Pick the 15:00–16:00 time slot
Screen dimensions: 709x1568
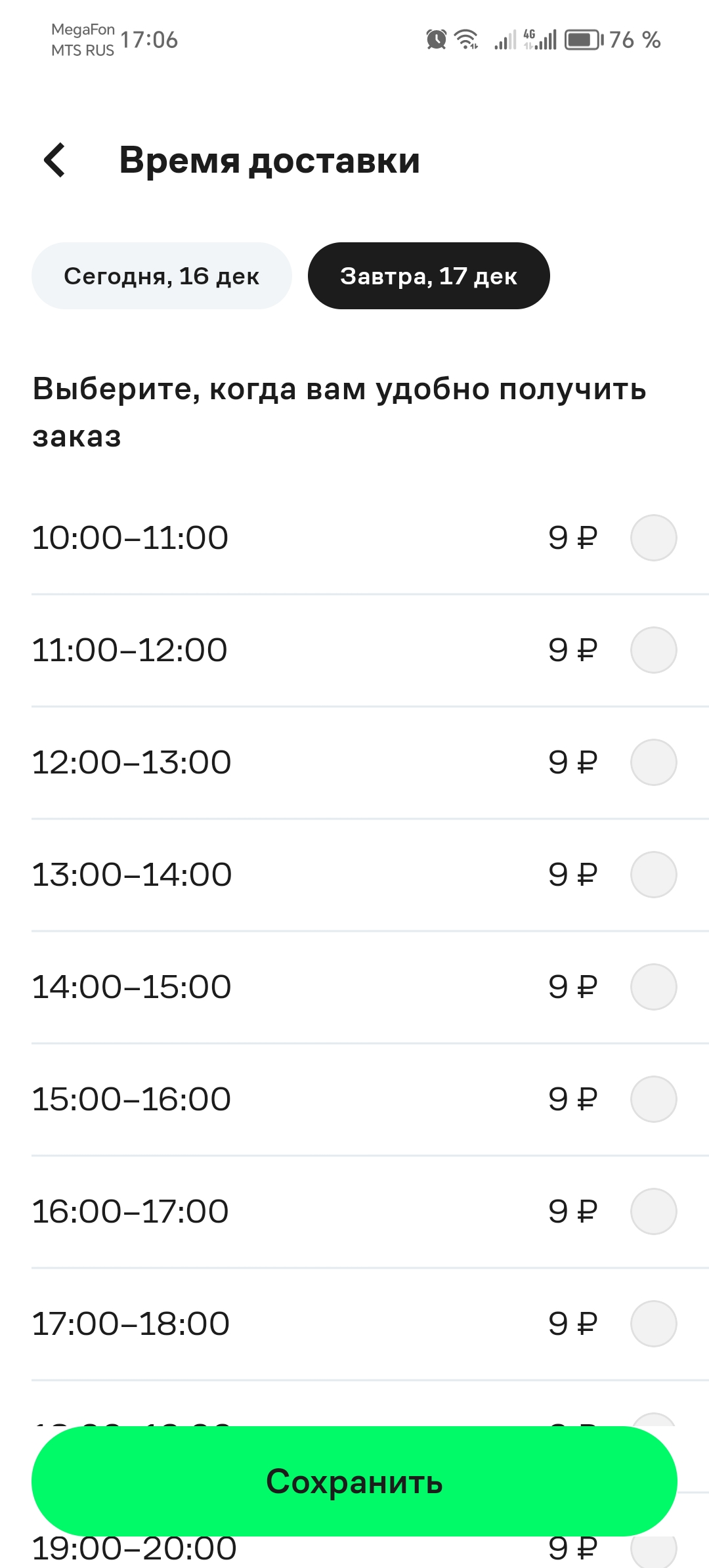pos(354,1099)
